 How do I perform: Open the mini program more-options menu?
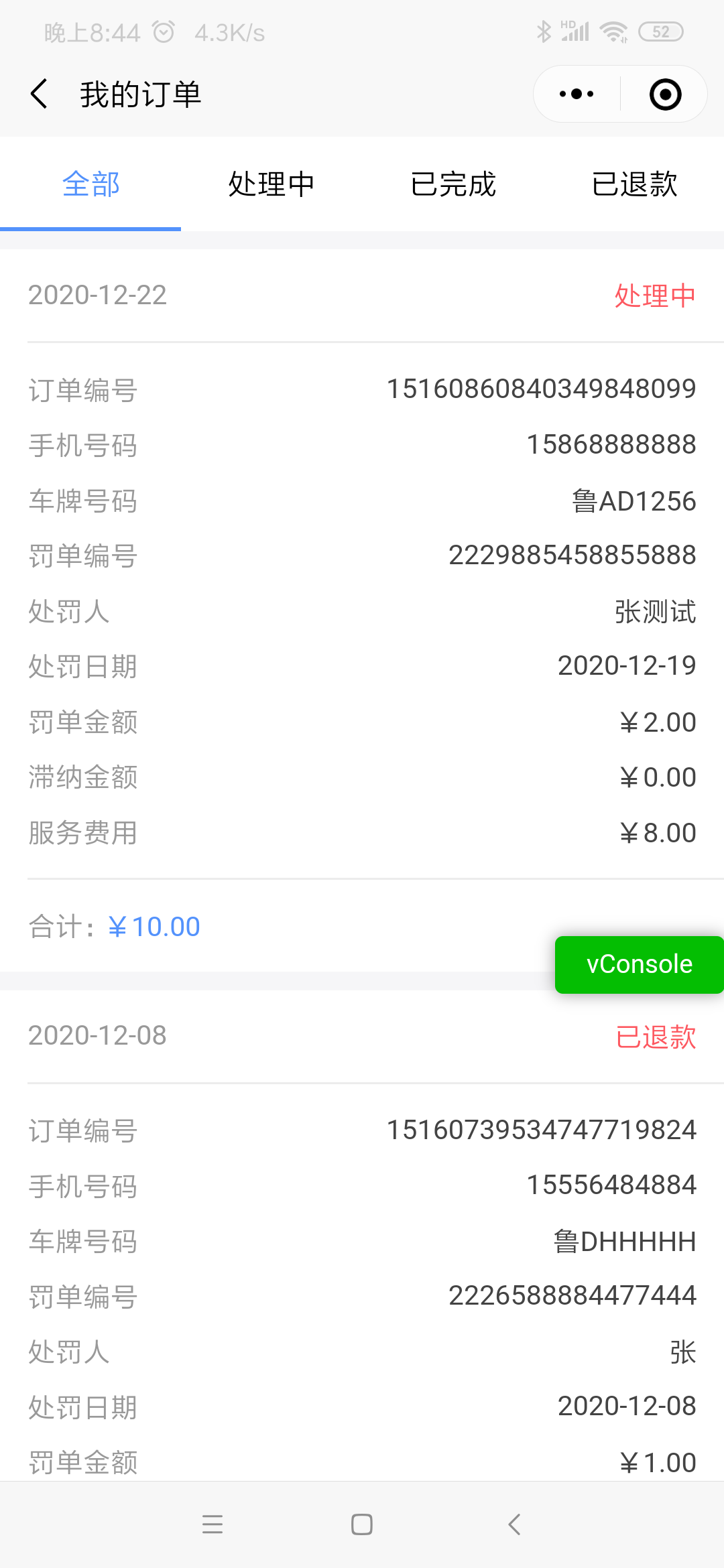point(577,94)
